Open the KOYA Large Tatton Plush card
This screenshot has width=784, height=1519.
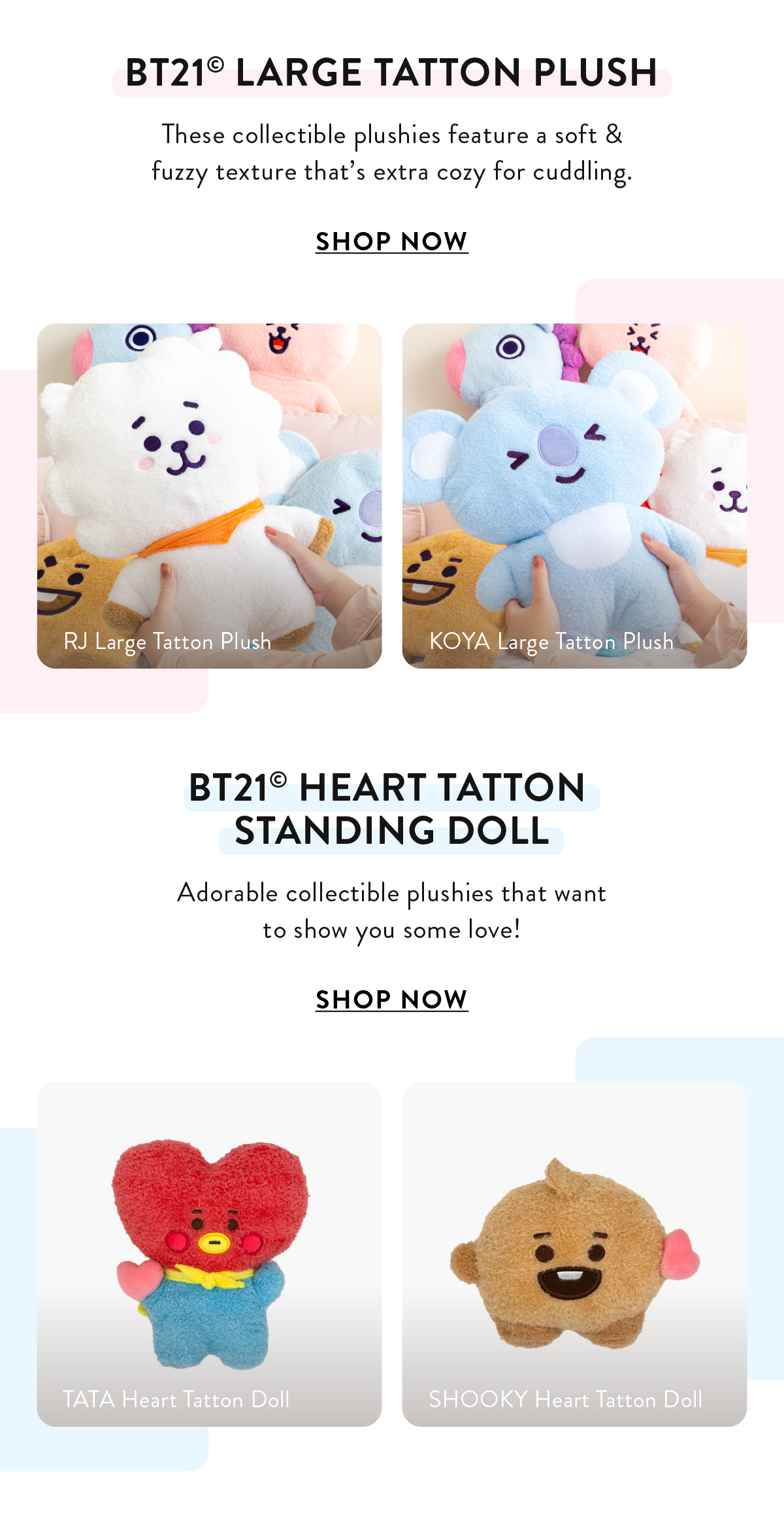coord(574,495)
